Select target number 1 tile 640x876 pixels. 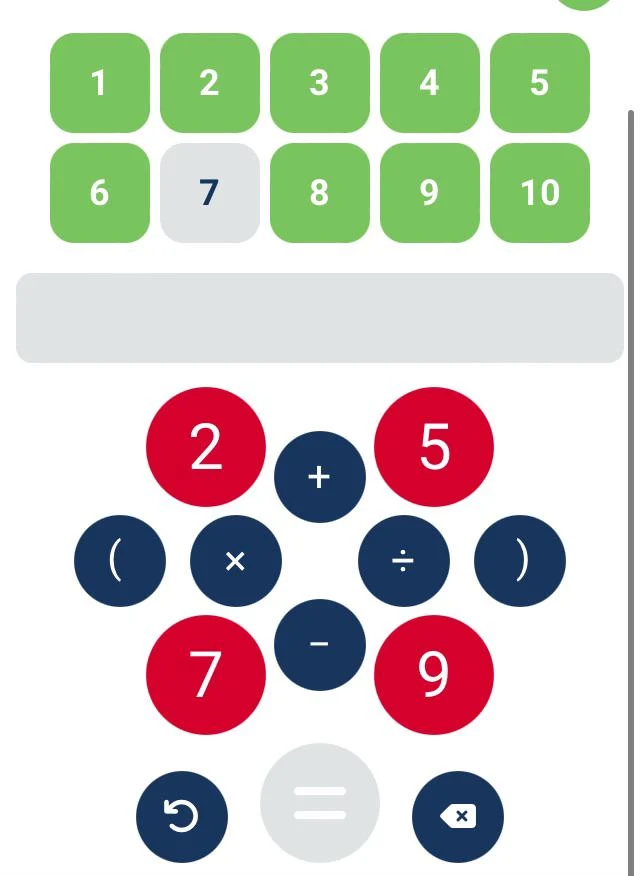coord(99,83)
